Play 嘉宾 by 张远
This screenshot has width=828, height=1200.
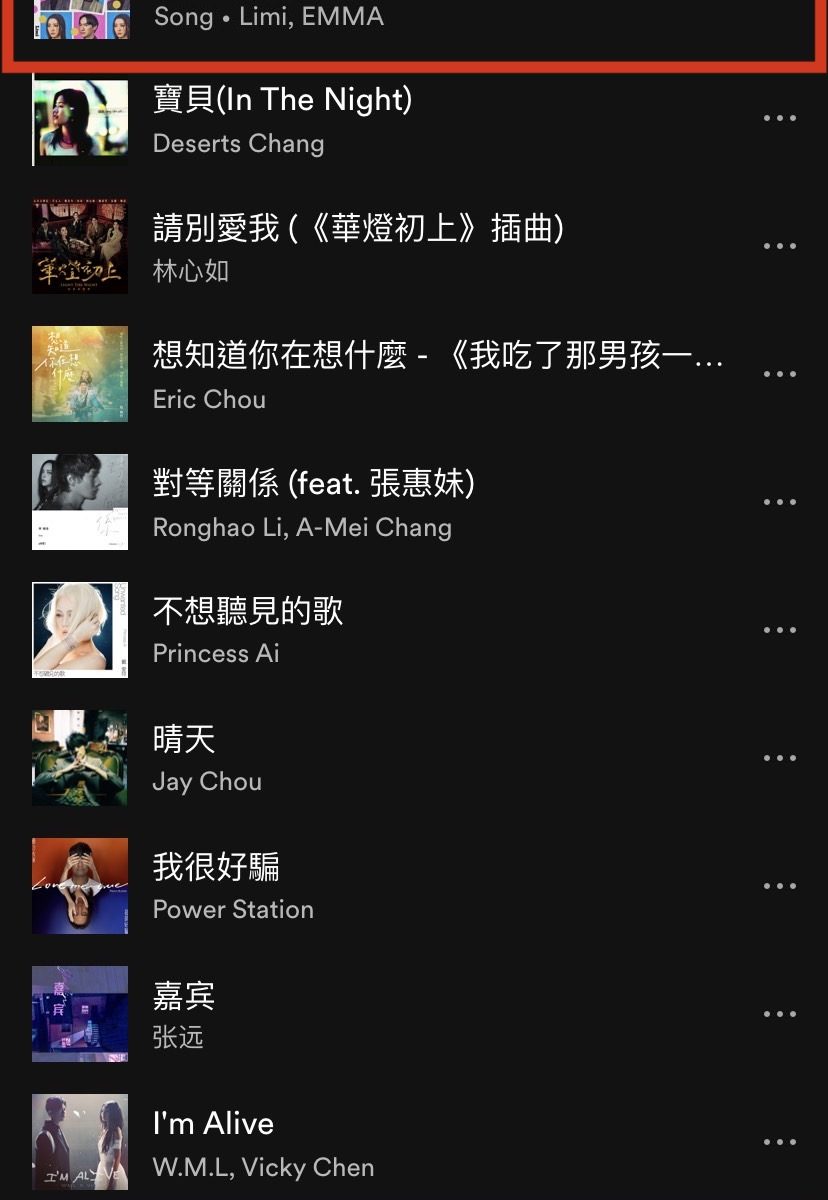coord(184,1014)
